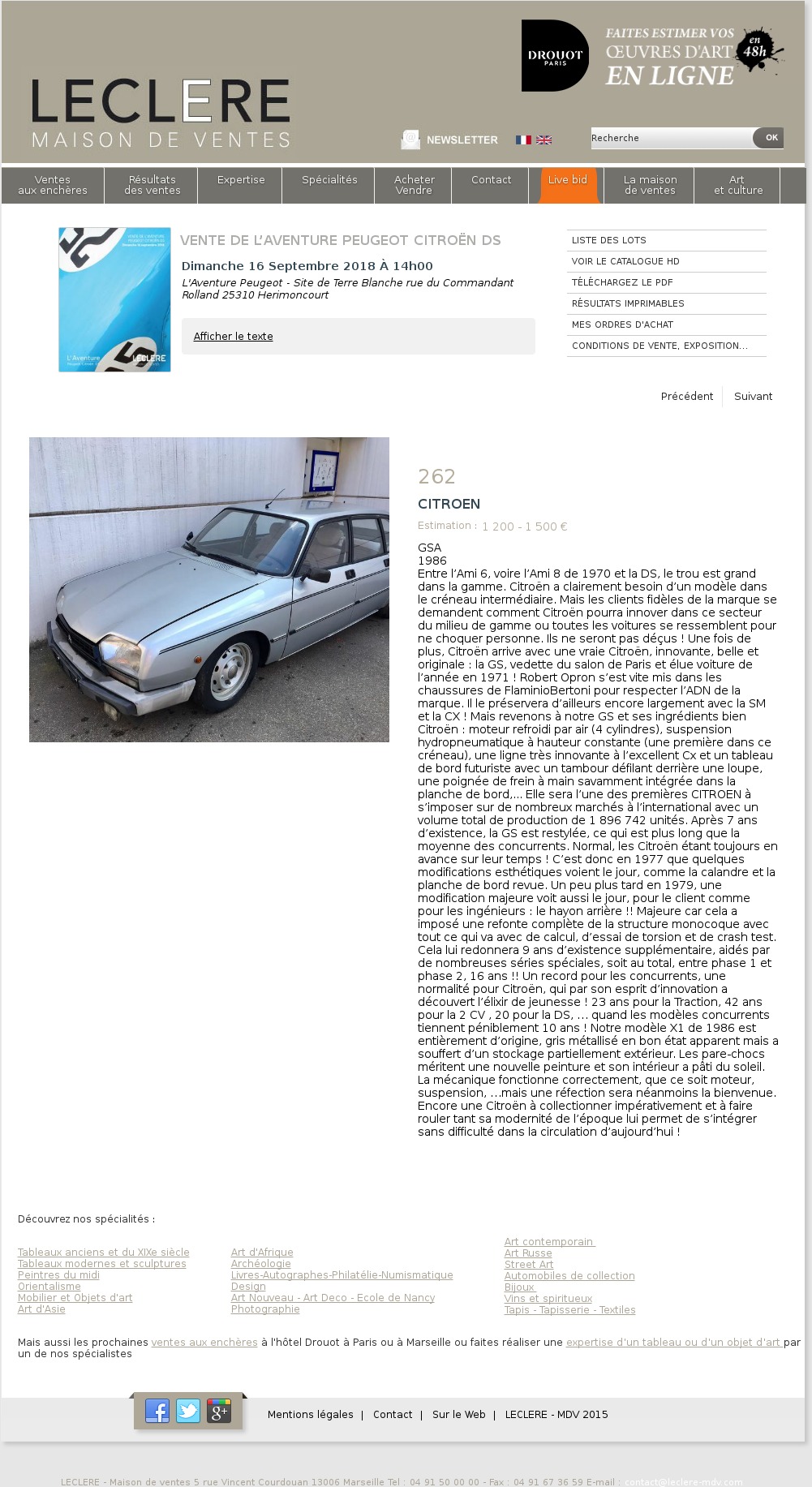Select Téléchargez le PDF
This screenshot has height=1487, width=812.
tap(621, 282)
